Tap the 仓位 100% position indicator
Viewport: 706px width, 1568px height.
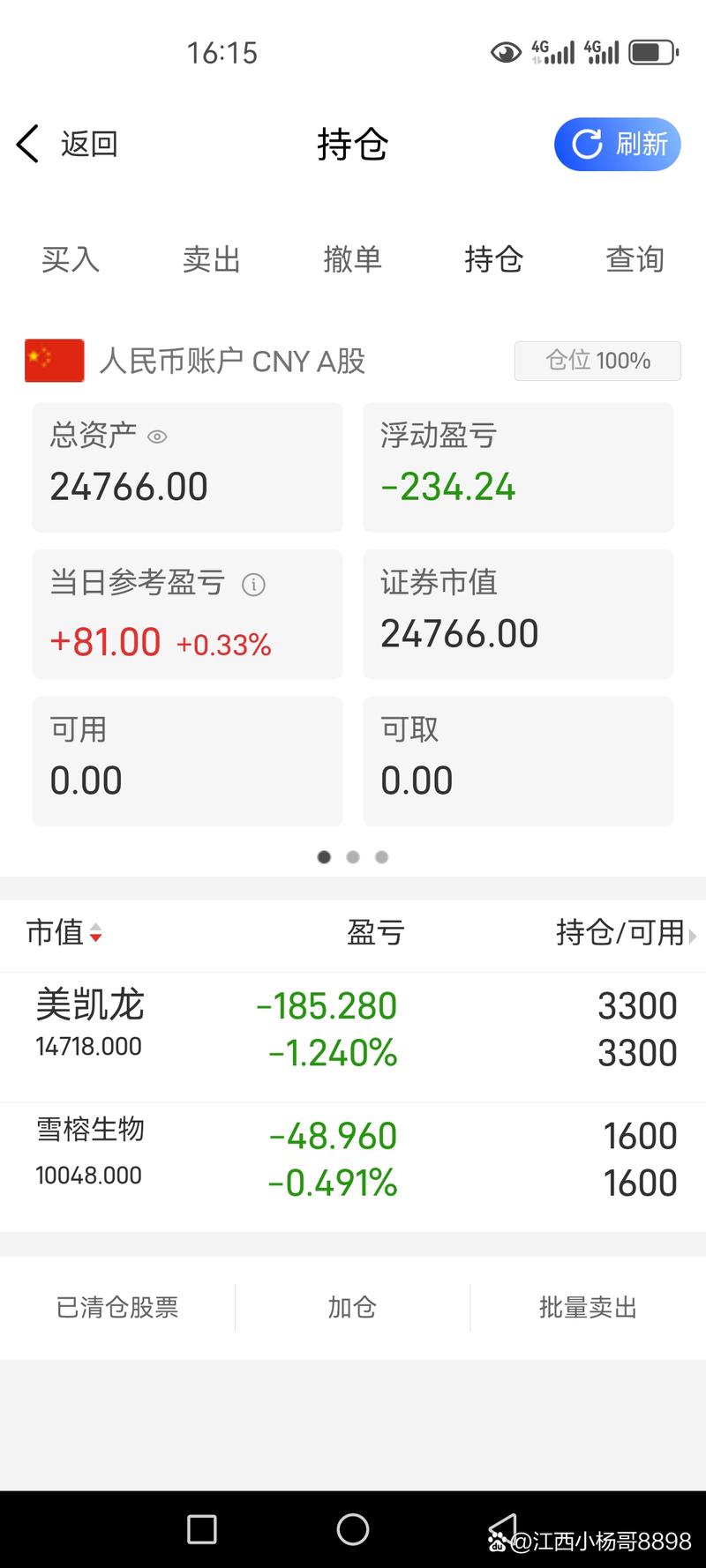(597, 361)
